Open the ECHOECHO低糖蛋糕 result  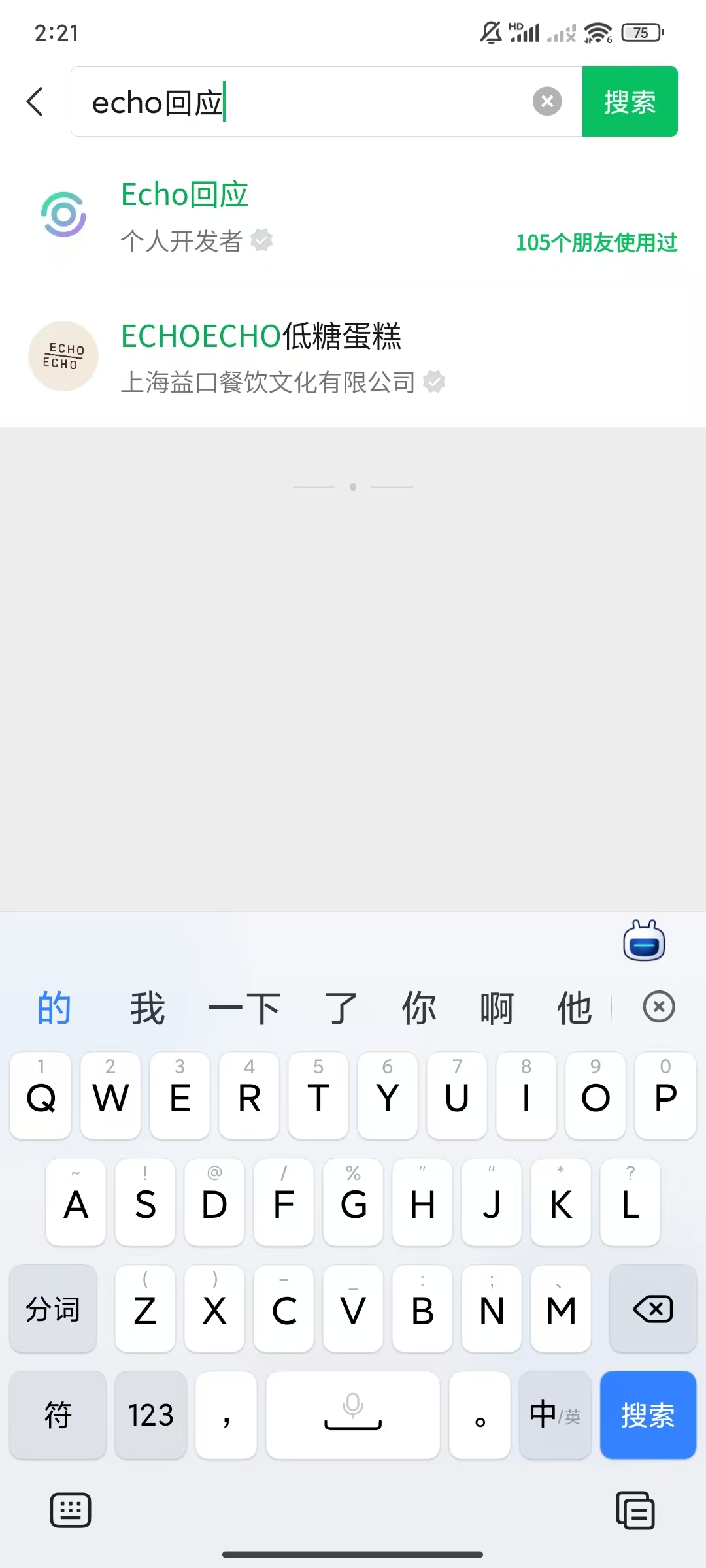[353, 357]
